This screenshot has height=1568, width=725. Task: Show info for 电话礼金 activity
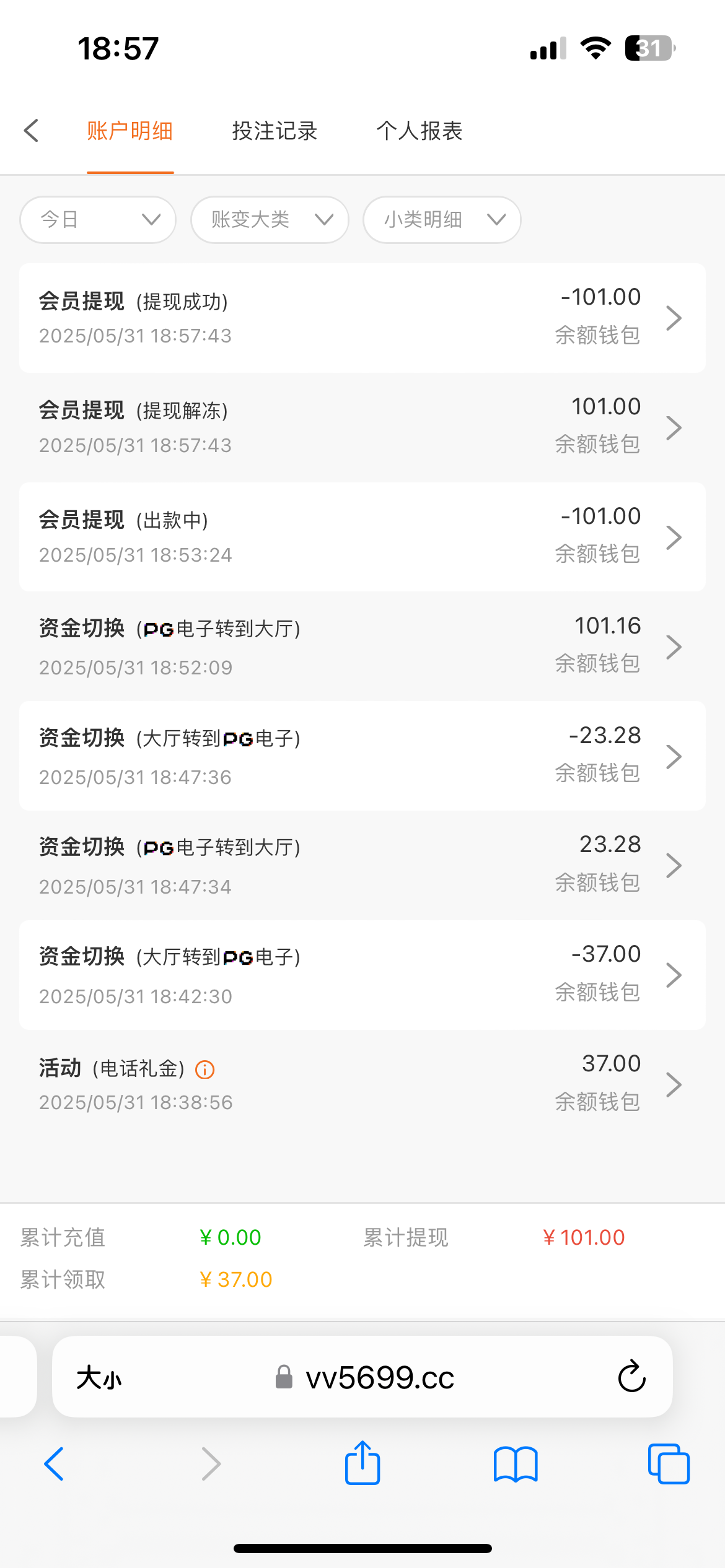pos(204,1069)
